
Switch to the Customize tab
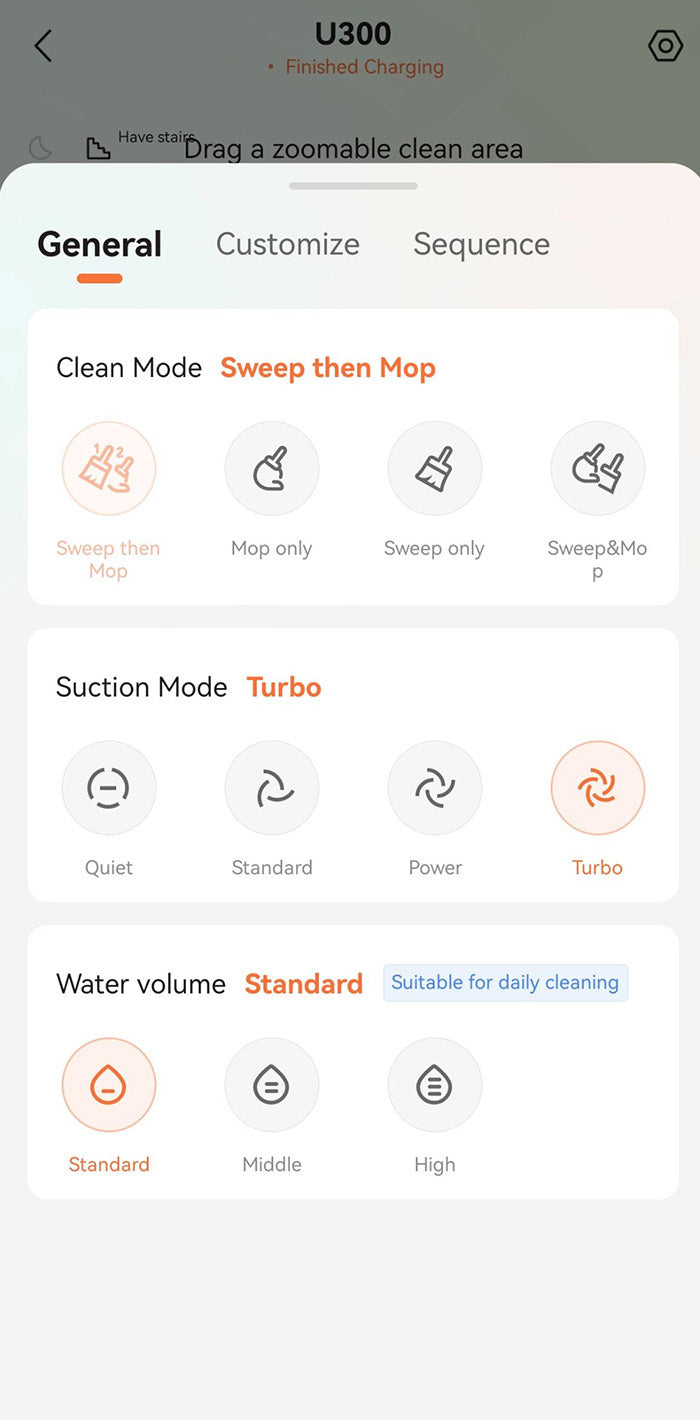point(288,244)
